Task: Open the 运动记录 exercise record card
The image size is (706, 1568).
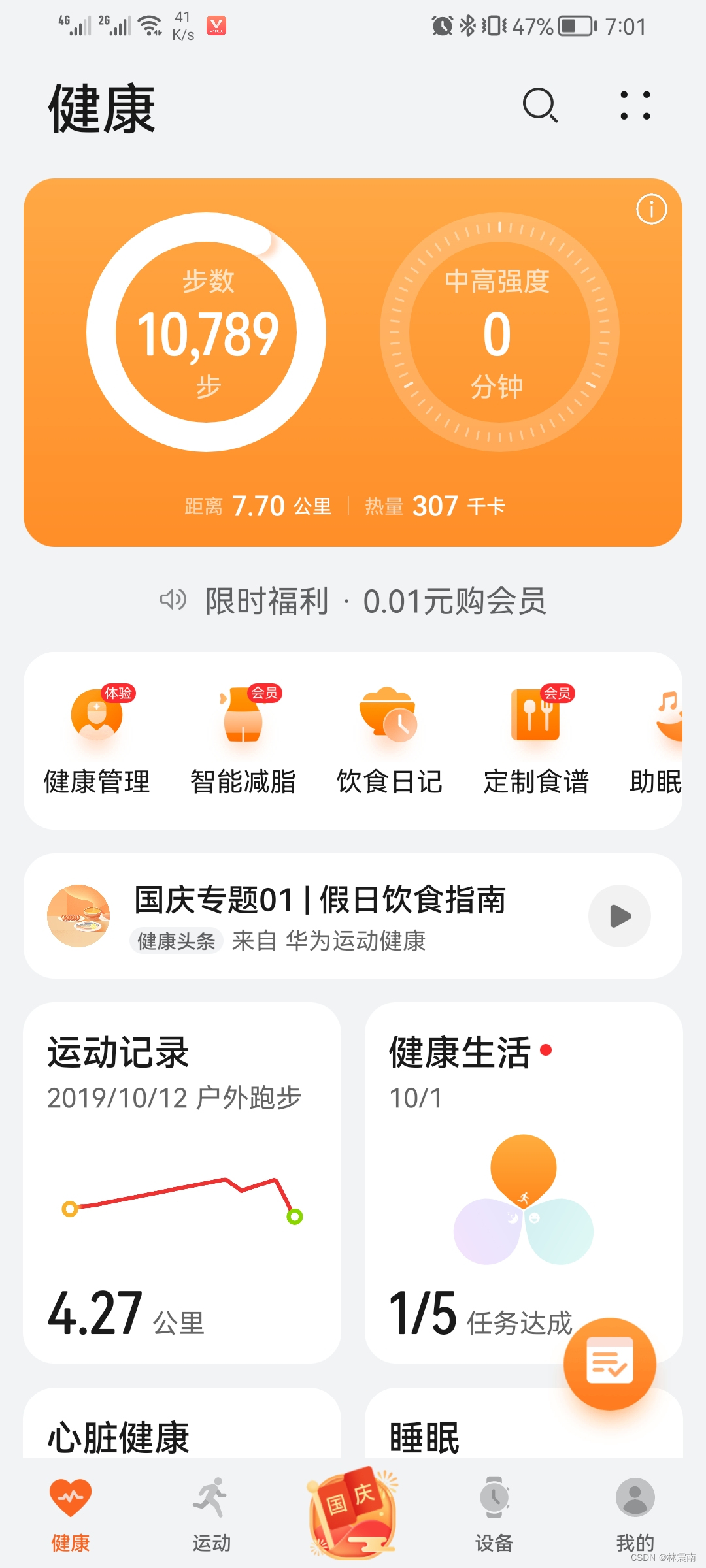Action: [182, 1183]
